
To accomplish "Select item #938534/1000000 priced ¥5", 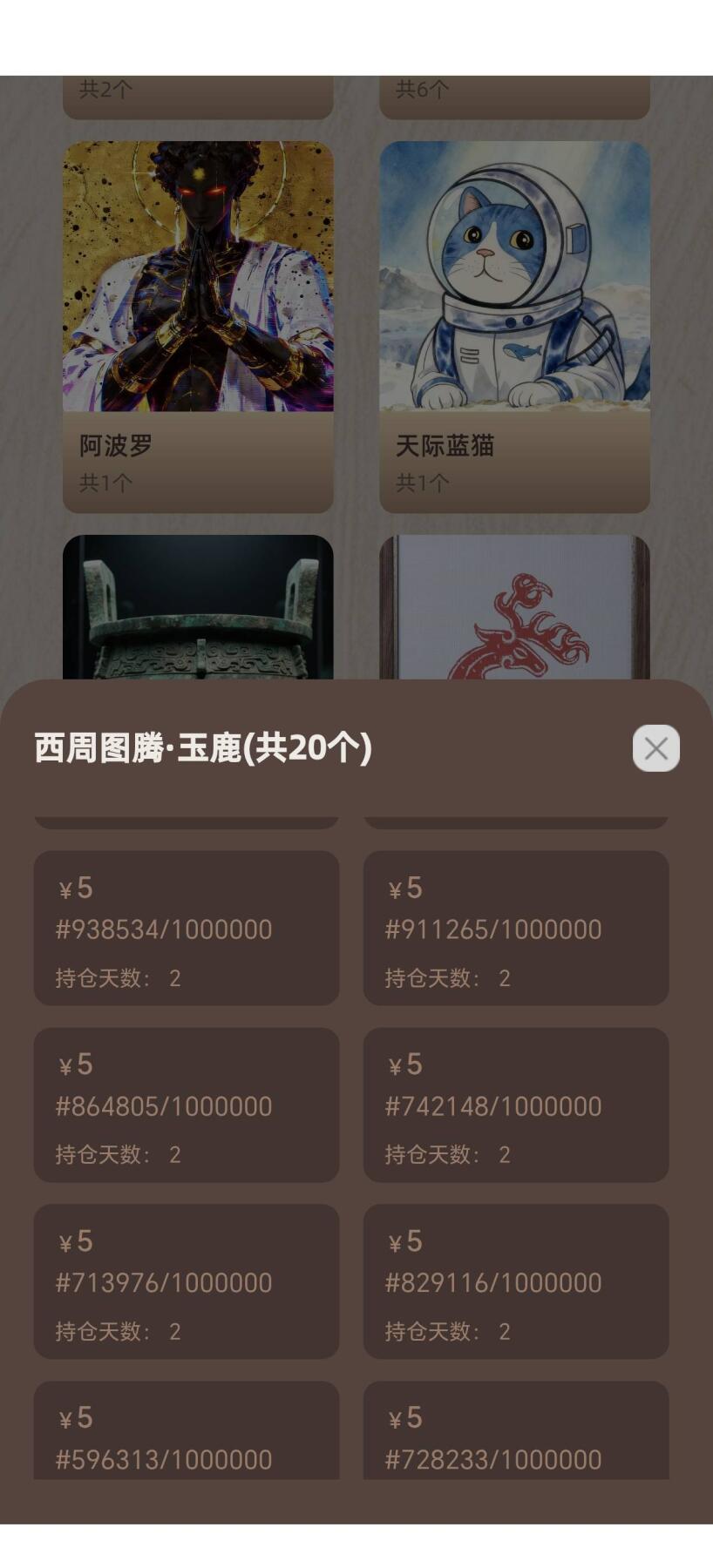I will point(186,927).
